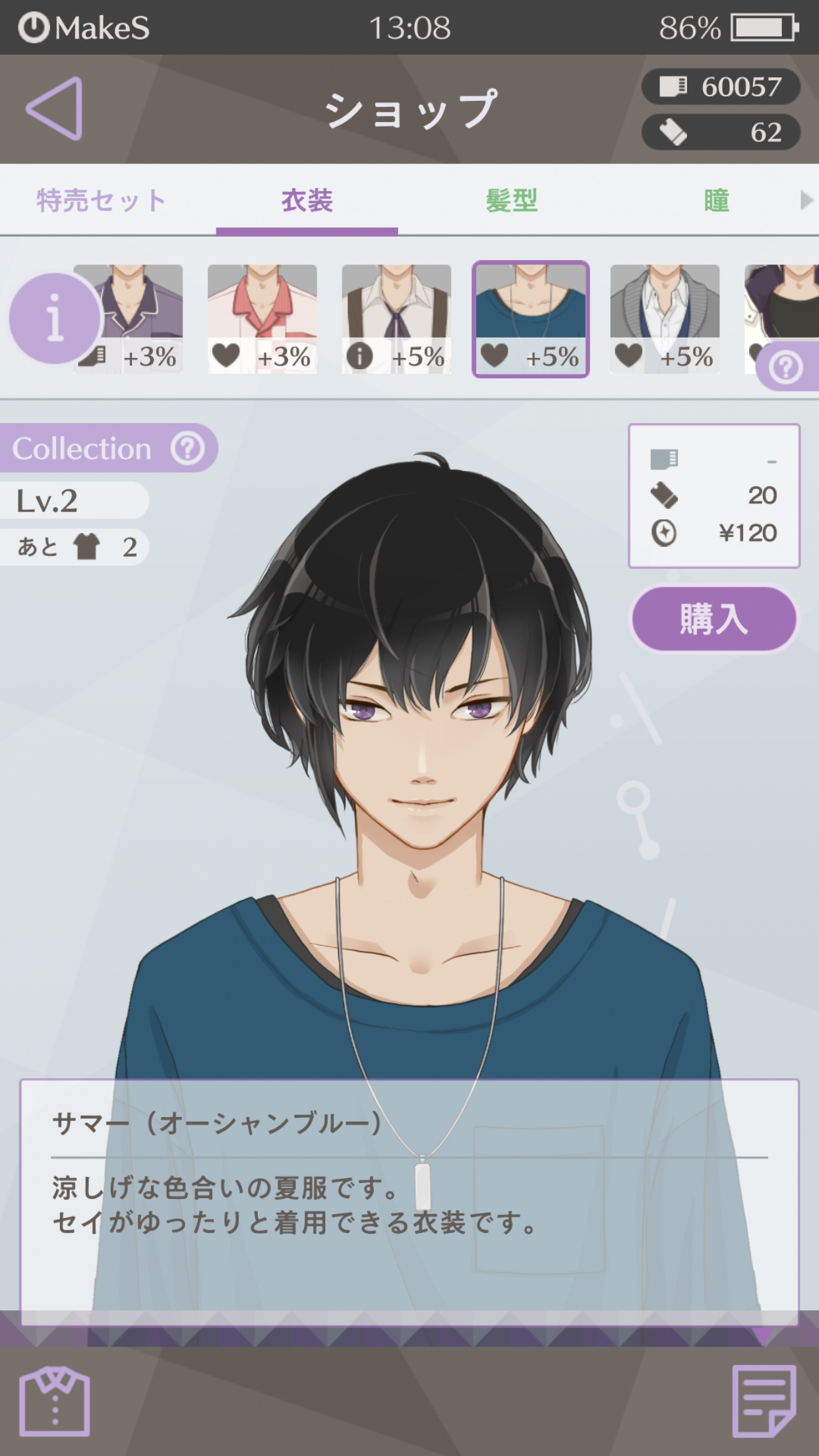Switch to the 髪型 tab
The image size is (819, 1456).
(512, 200)
